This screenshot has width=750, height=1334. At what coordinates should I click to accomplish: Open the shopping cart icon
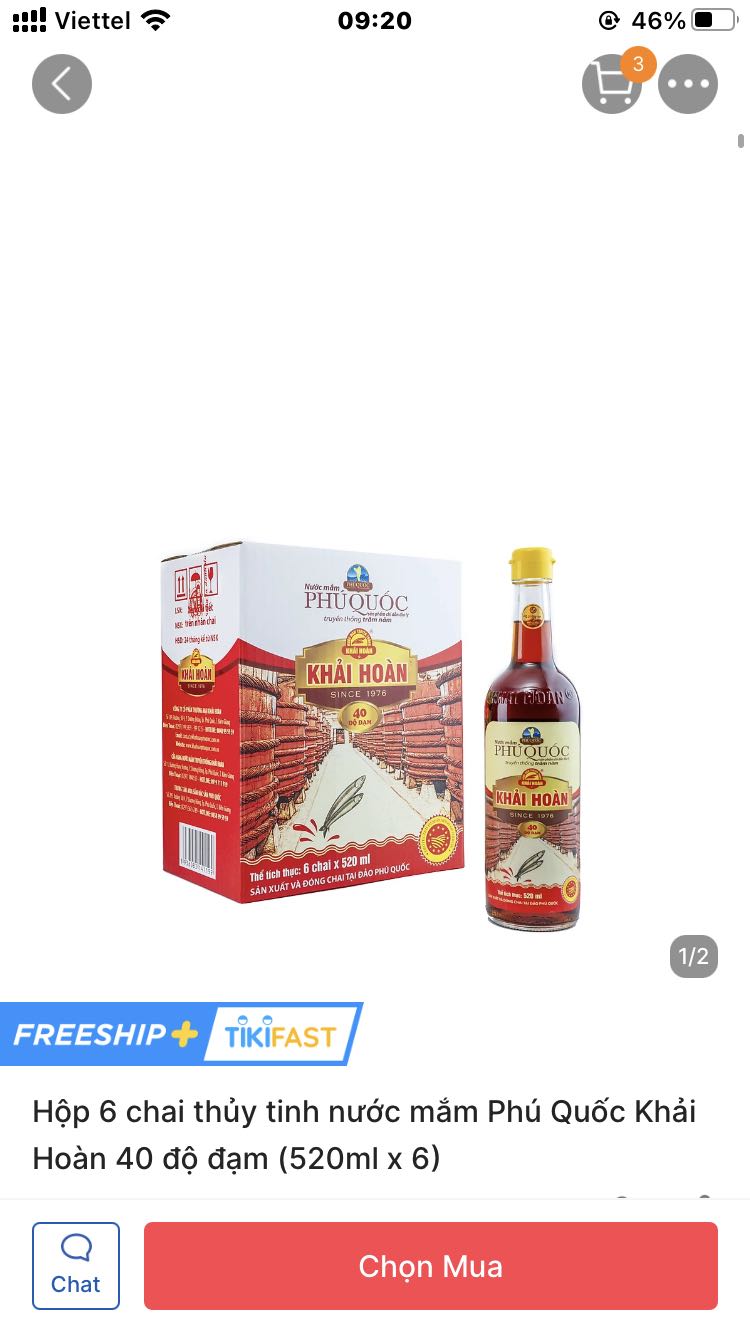(612, 85)
